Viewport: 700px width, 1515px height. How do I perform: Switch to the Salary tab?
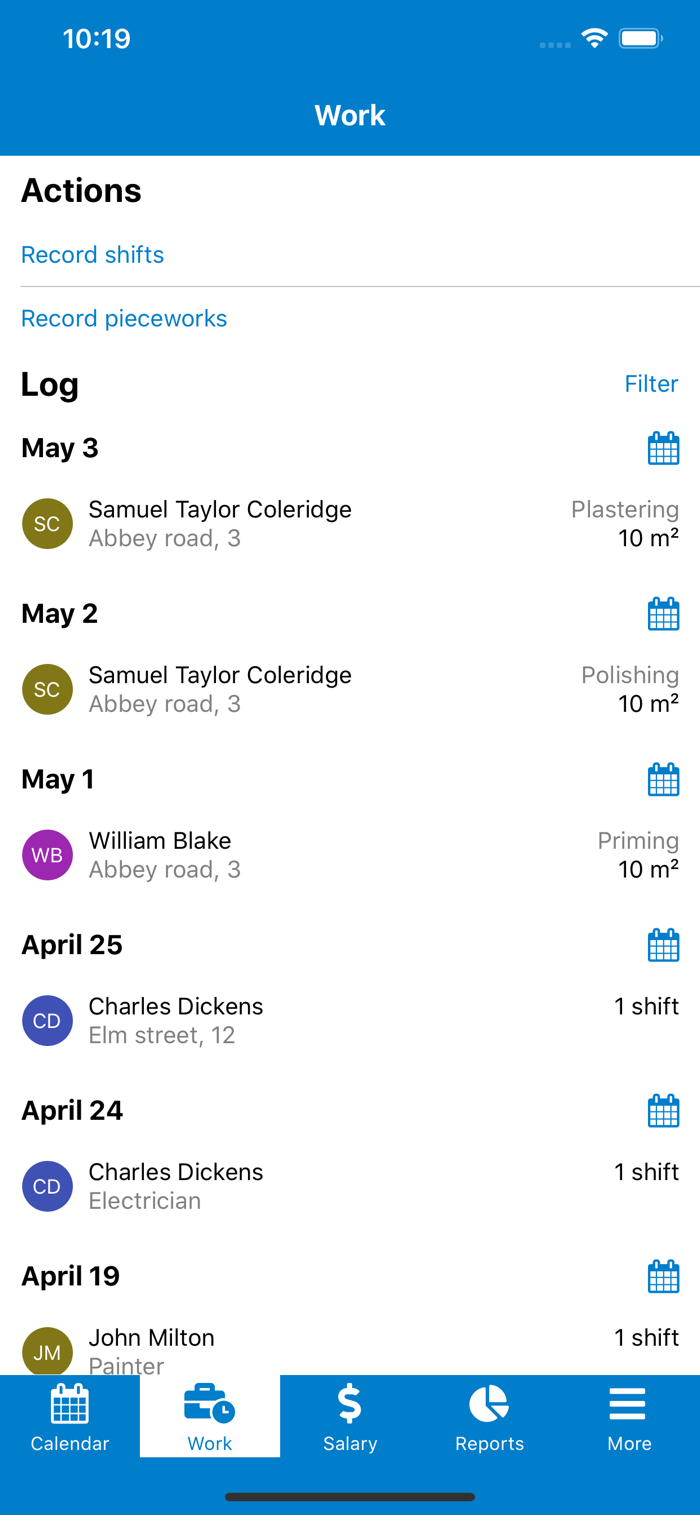(x=350, y=1417)
